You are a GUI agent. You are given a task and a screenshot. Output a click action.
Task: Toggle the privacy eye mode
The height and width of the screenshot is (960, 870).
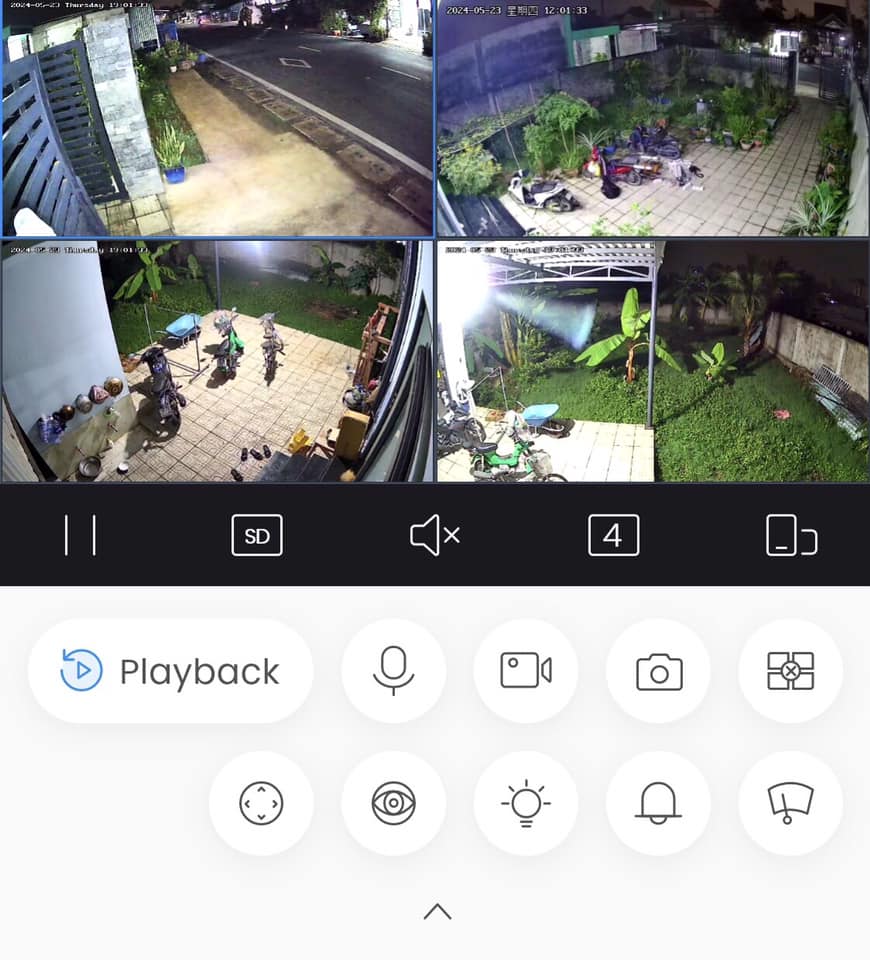[x=393, y=803]
